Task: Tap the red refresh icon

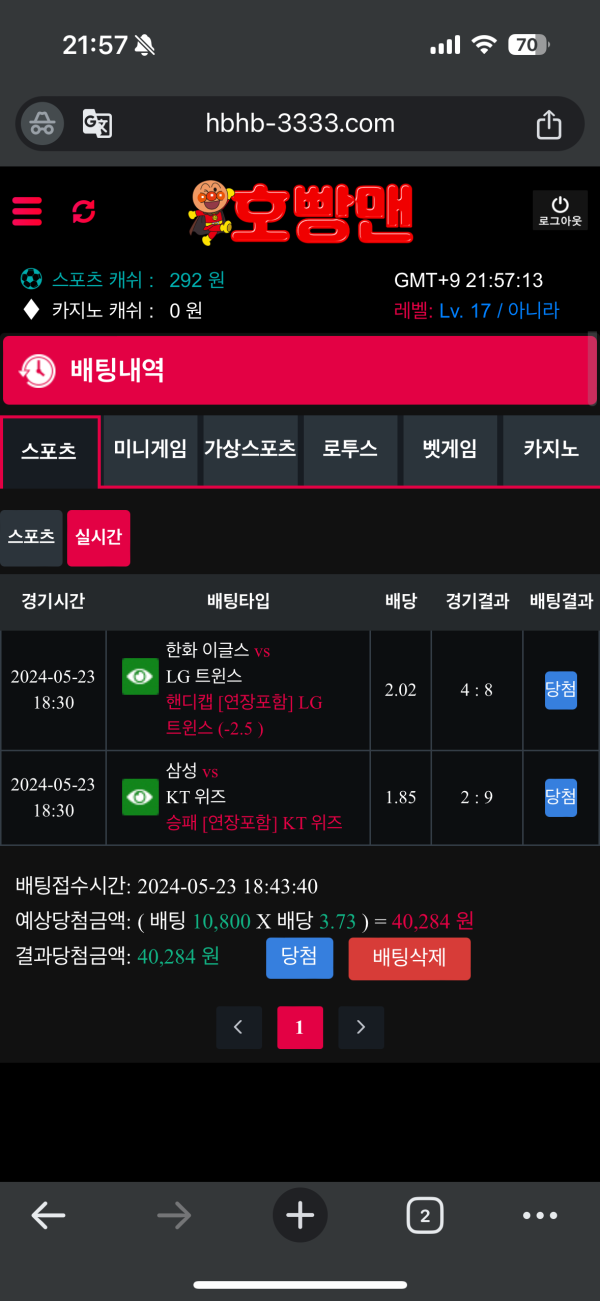Action: coord(83,211)
